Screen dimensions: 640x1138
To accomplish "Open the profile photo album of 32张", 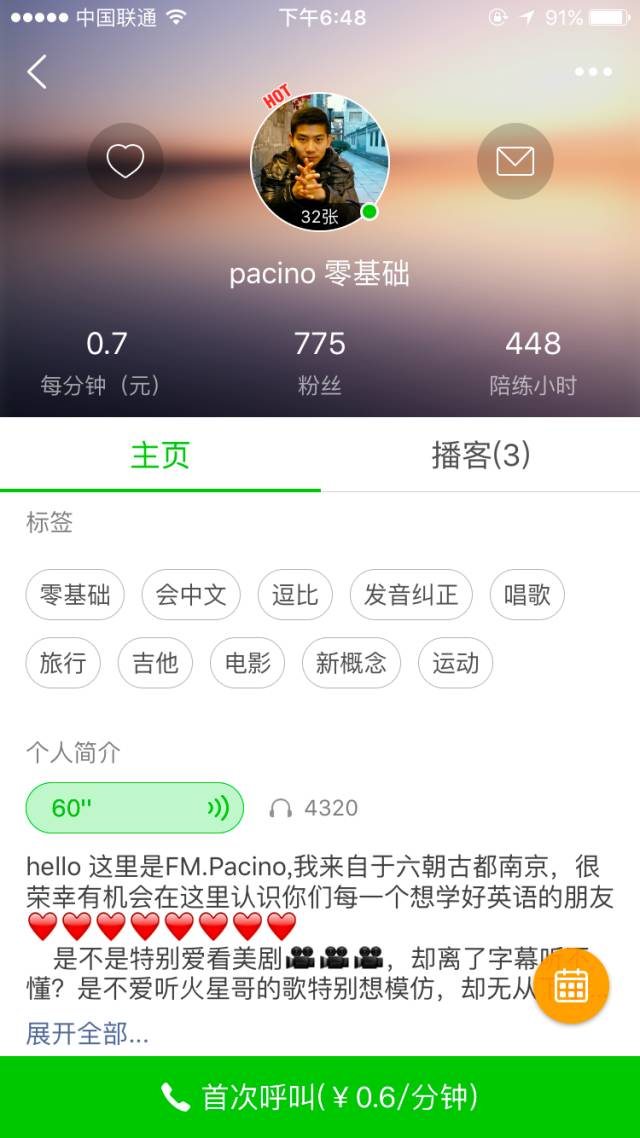I will (x=319, y=164).
